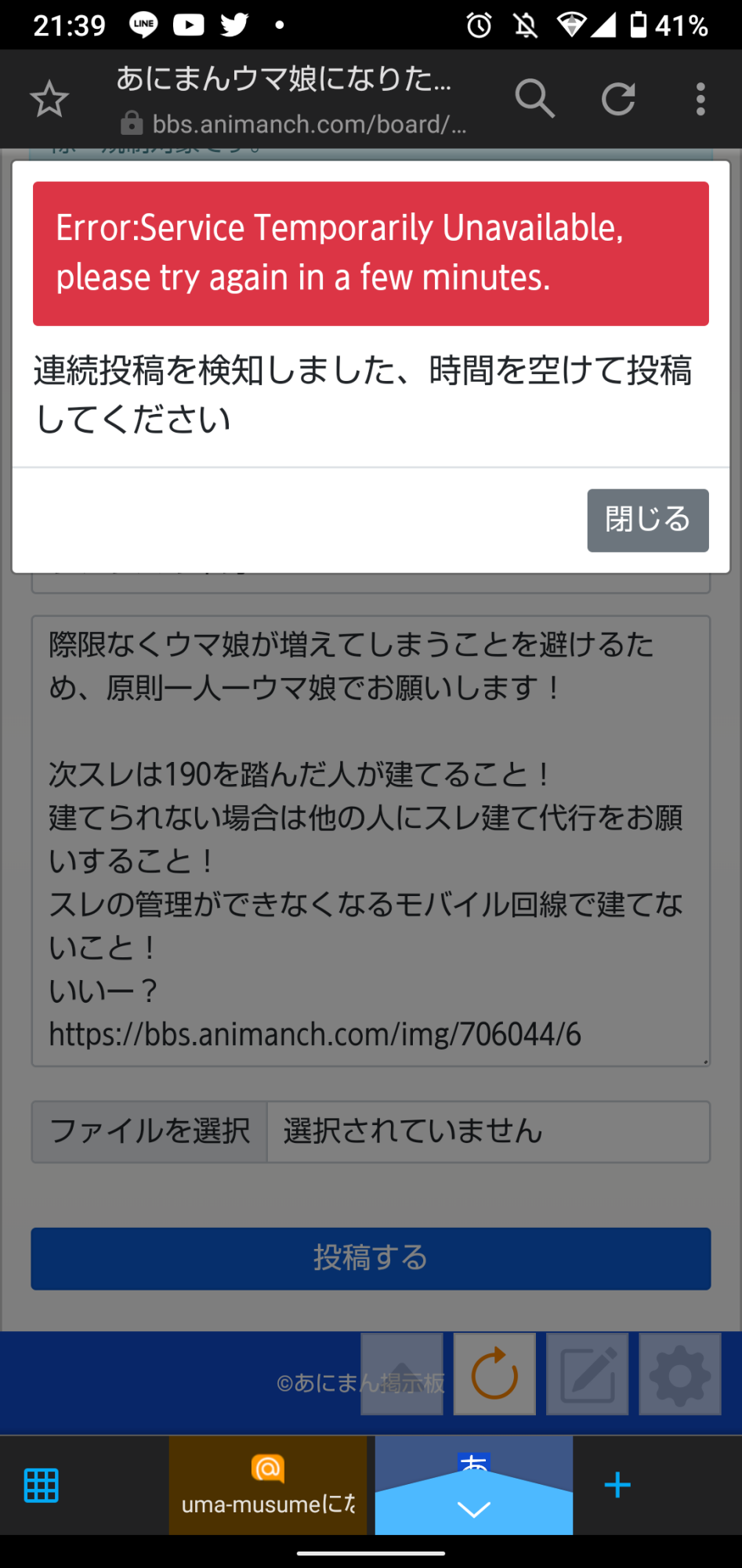Image resolution: width=742 pixels, height=1568 pixels.
Task: Tap the orange refresh thread button
Action: (494, 1374)
